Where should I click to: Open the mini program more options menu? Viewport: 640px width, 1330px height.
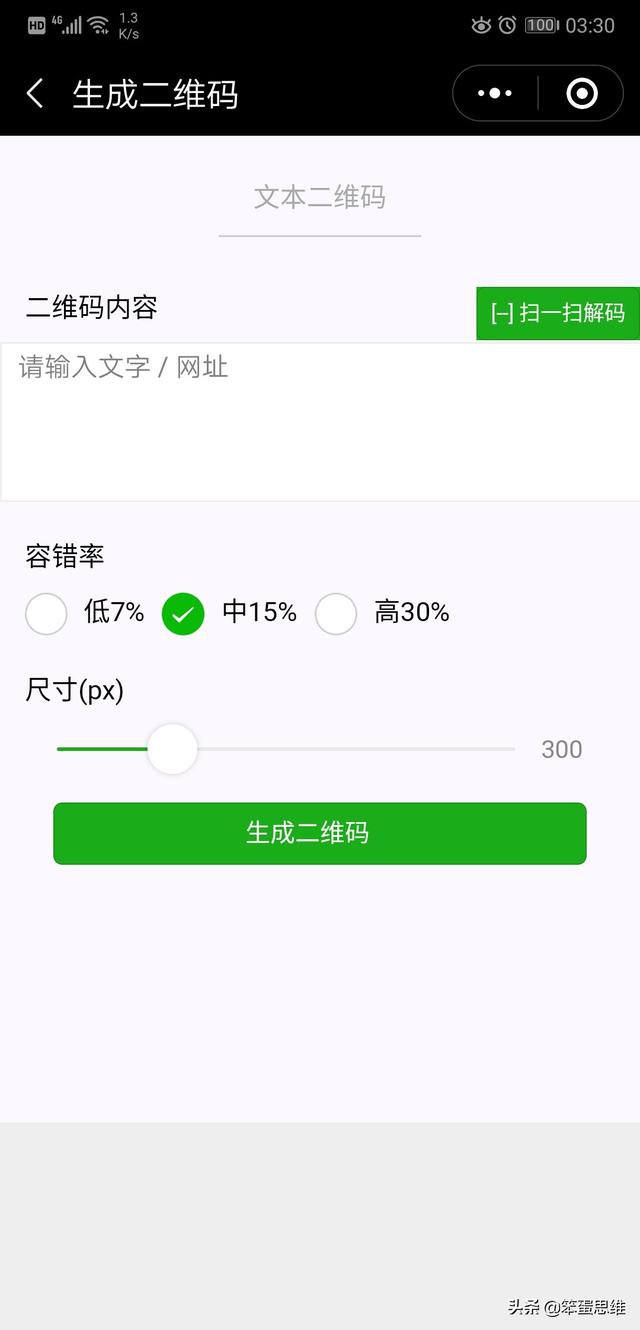click(x=495, y=94)
